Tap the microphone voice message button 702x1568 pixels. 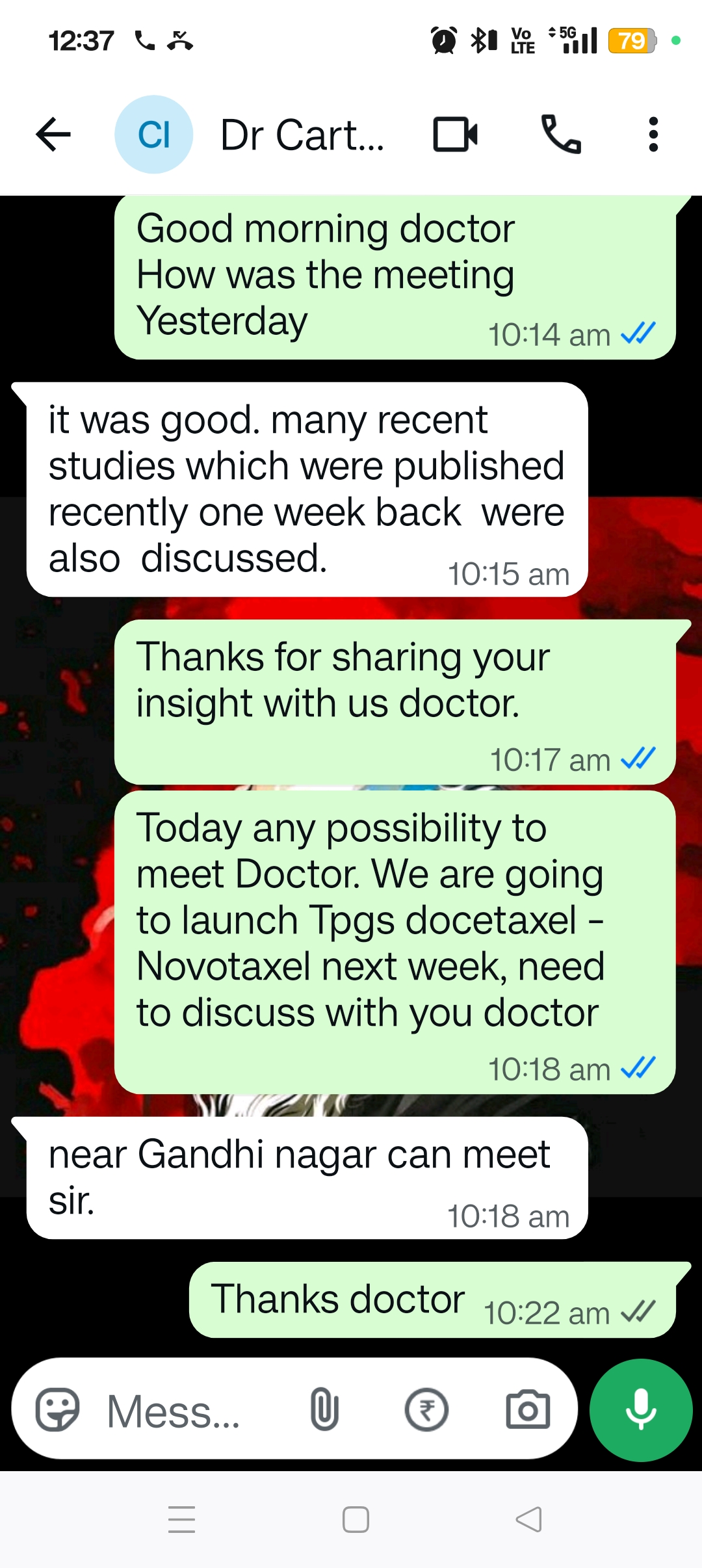click(641, 1410)
